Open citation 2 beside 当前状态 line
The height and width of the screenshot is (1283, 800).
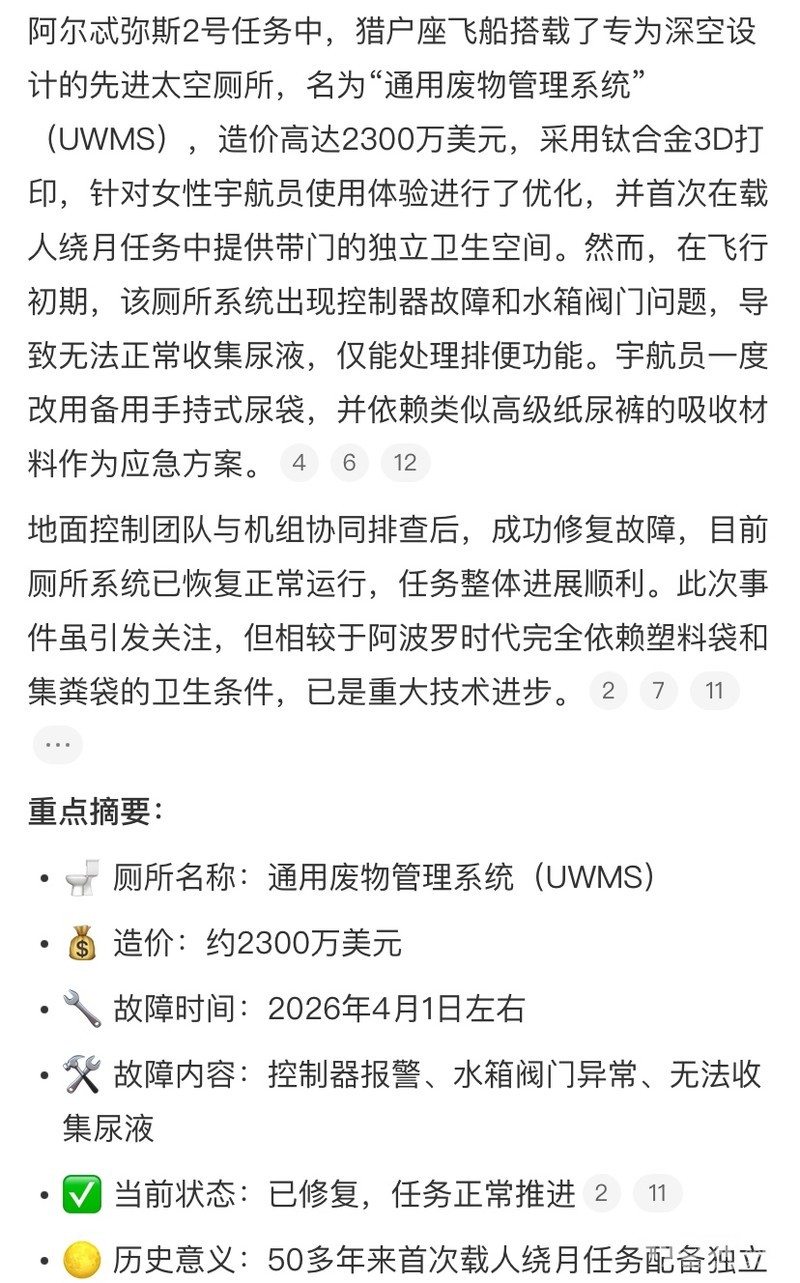[601, 1193]
